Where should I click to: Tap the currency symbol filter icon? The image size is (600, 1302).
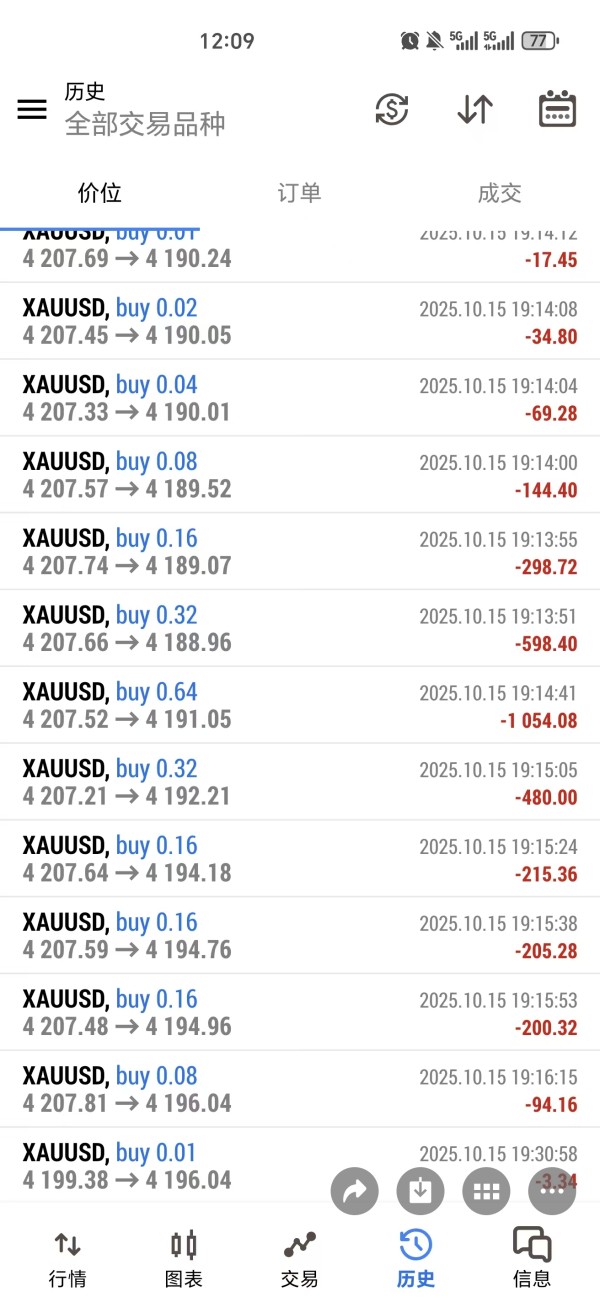pyautogui.click(x=392, y=109)
